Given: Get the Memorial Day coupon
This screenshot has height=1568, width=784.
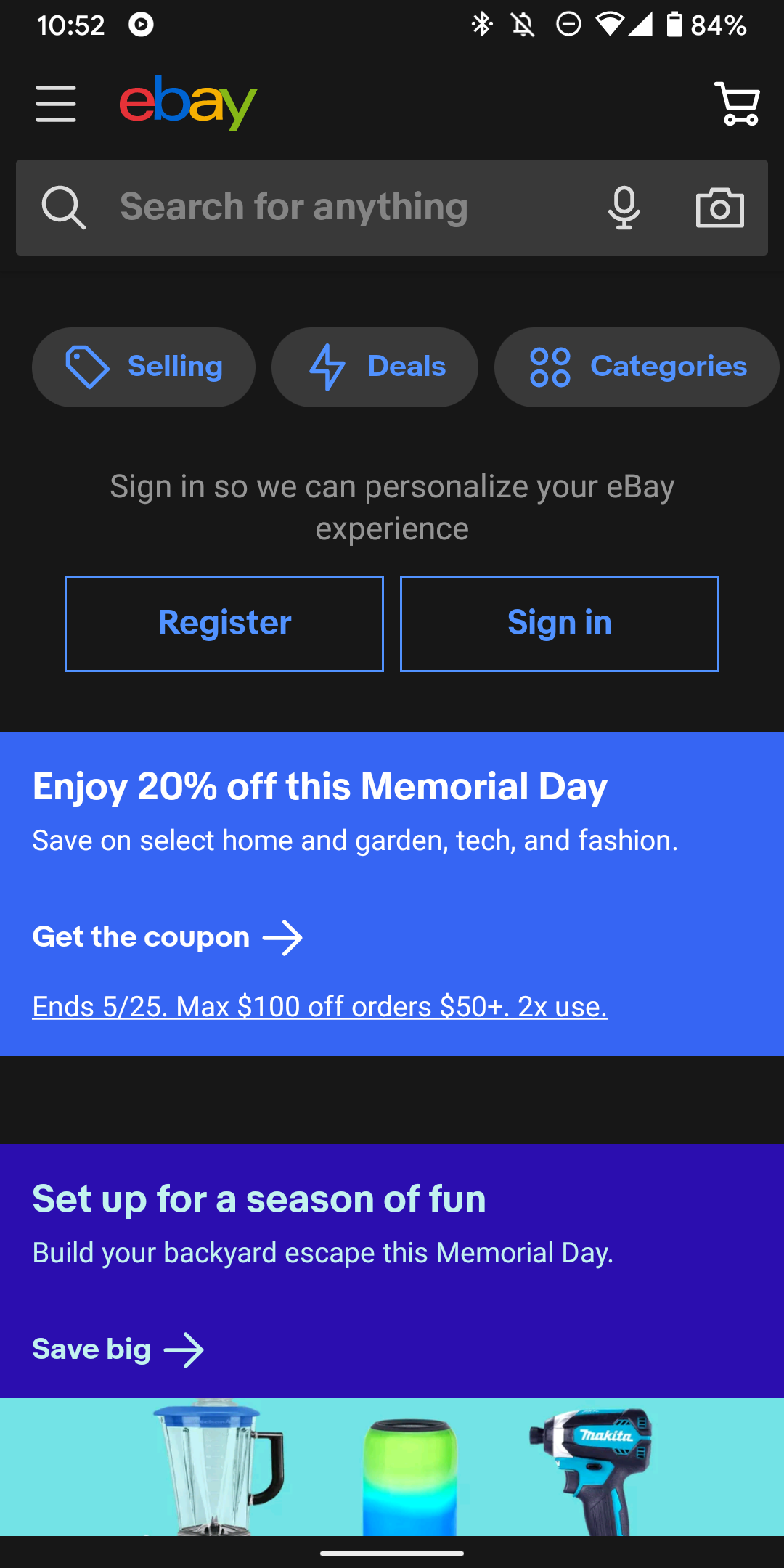Looking at the screenshot, I should (x=168, y=938).
